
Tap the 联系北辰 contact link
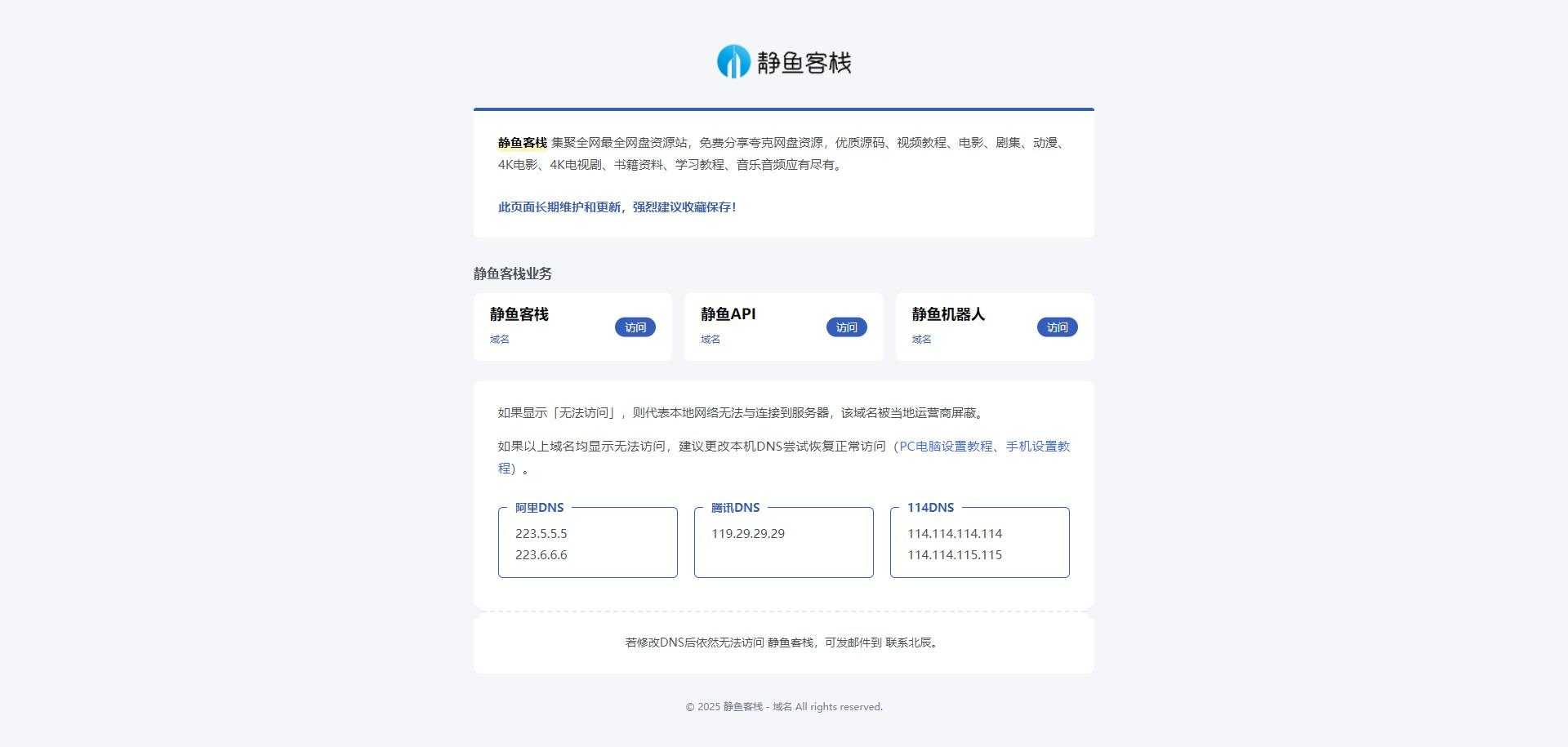tap(908, 643)
